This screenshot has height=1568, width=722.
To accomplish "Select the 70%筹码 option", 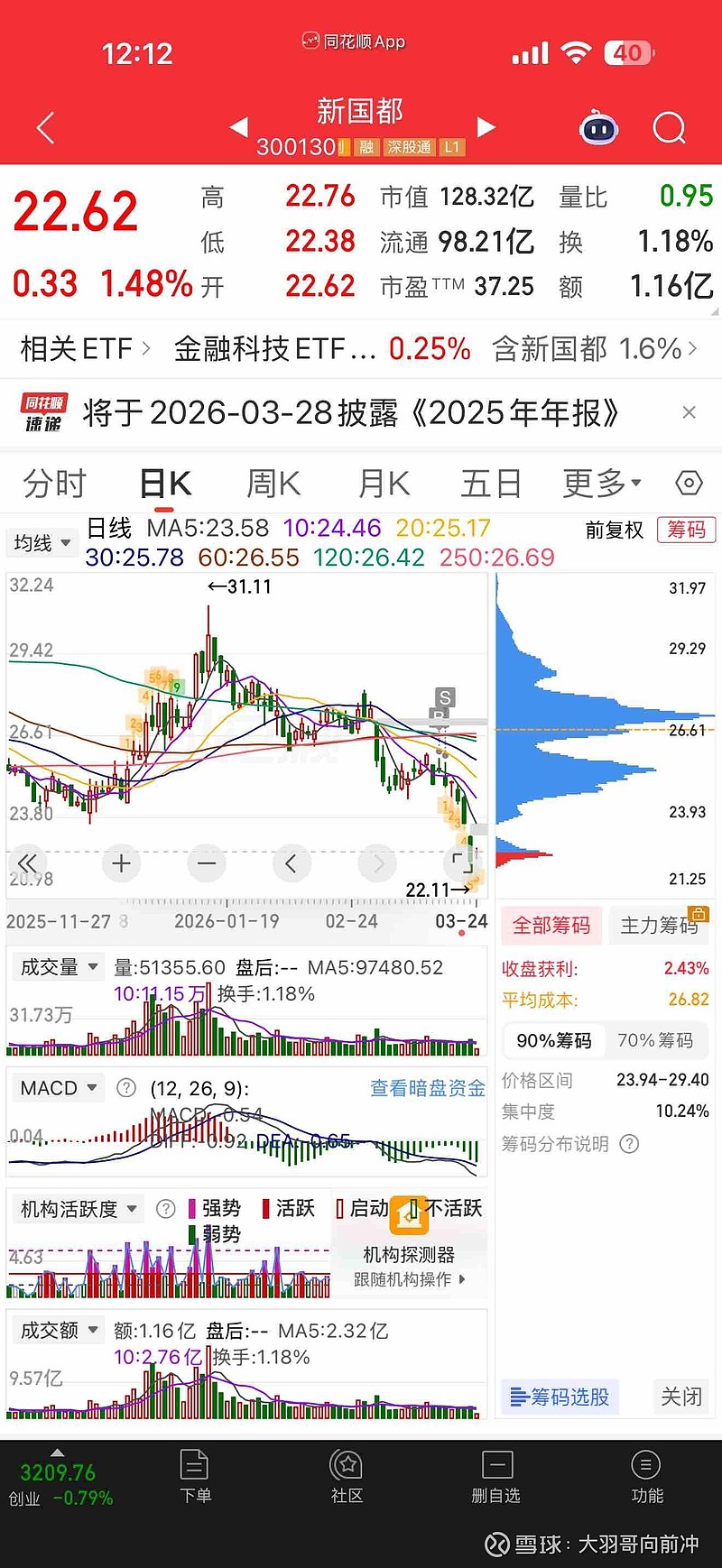I will (x=655, y=1040).
